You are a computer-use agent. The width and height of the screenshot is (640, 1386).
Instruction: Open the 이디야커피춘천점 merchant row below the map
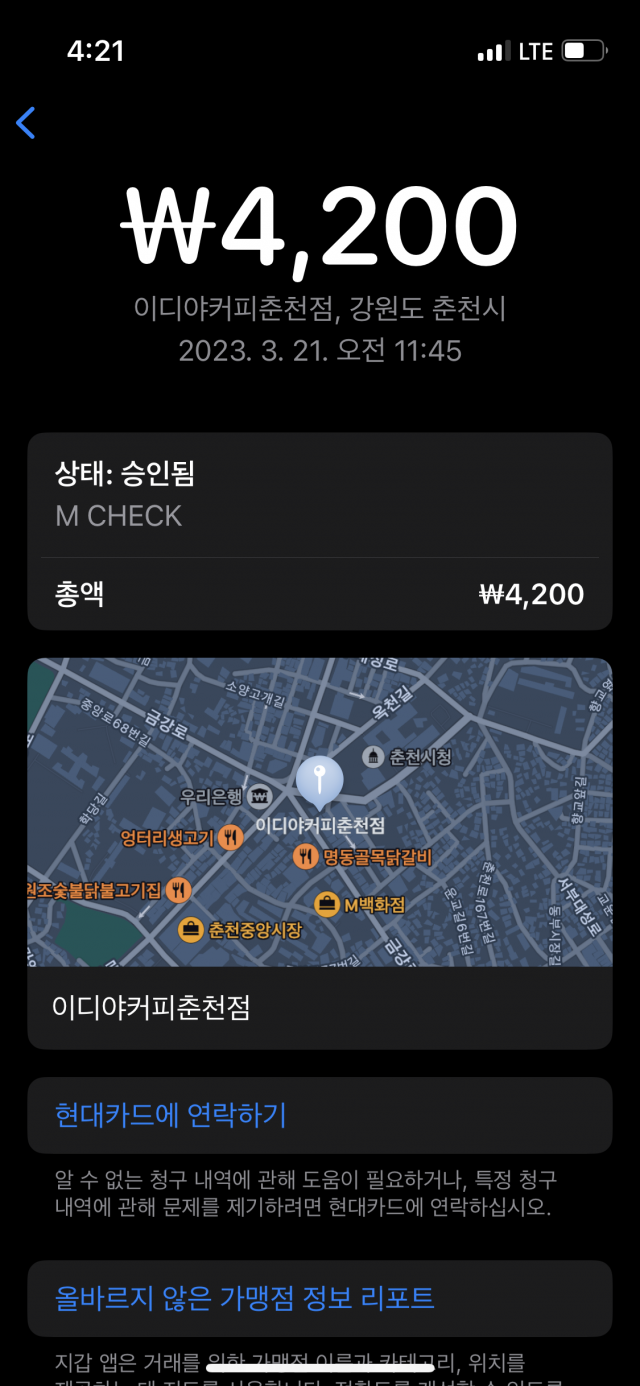pos(319,1007)
